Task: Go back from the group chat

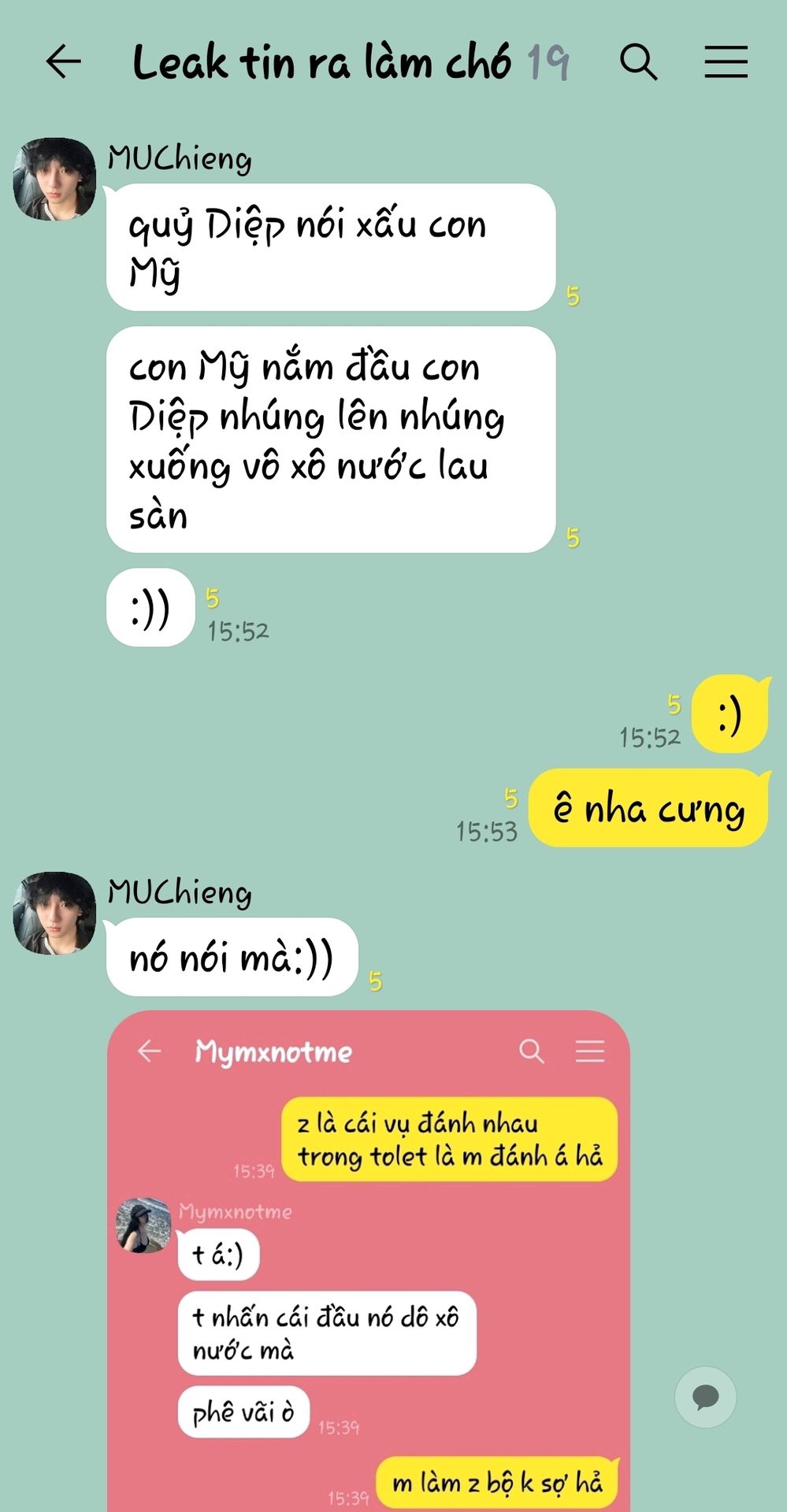Action: click(64, 61)
